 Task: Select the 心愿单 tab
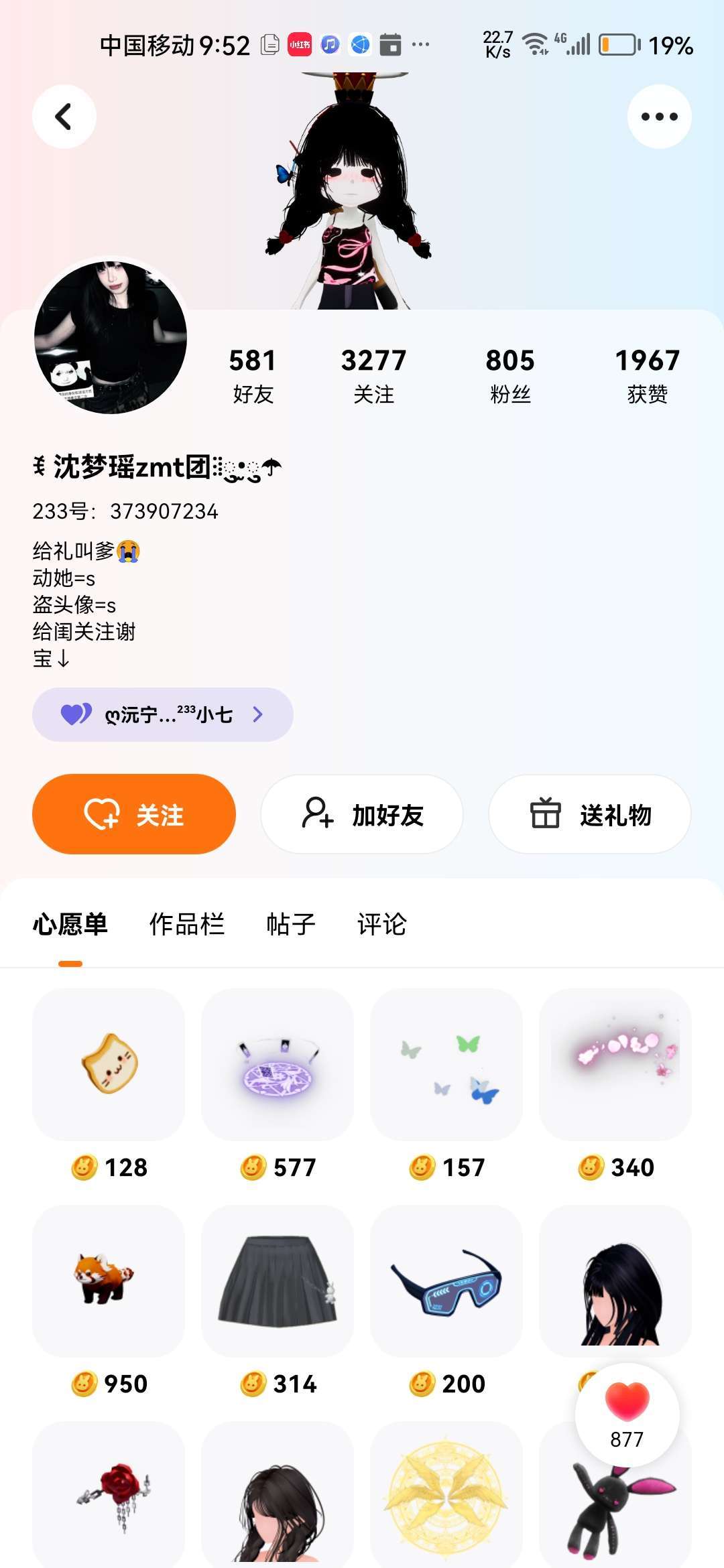(70, 924)
